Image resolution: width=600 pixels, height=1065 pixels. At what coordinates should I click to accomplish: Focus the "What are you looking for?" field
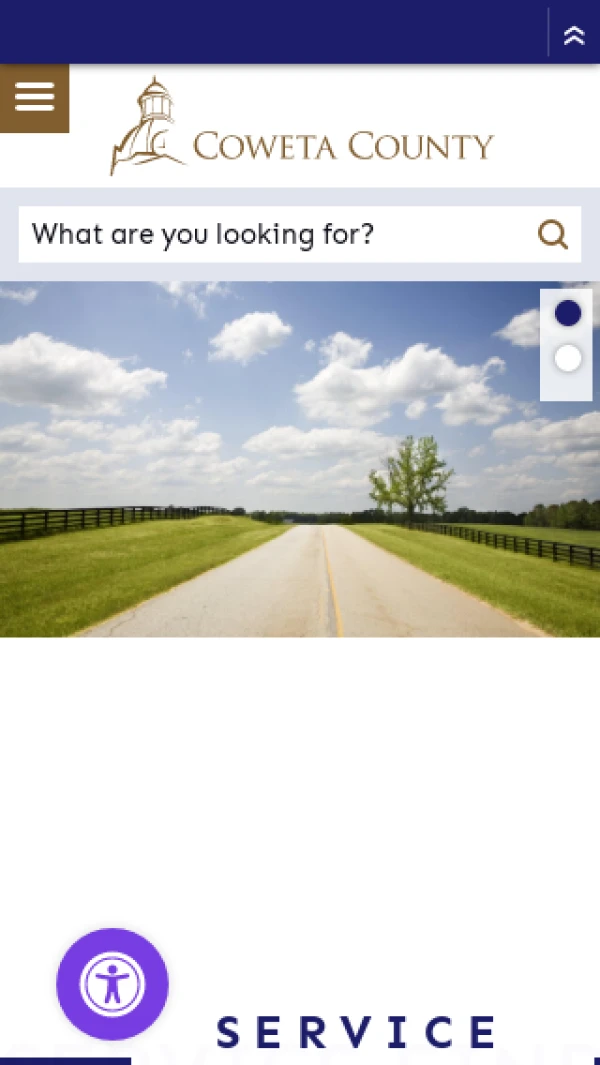coord(270,235)
